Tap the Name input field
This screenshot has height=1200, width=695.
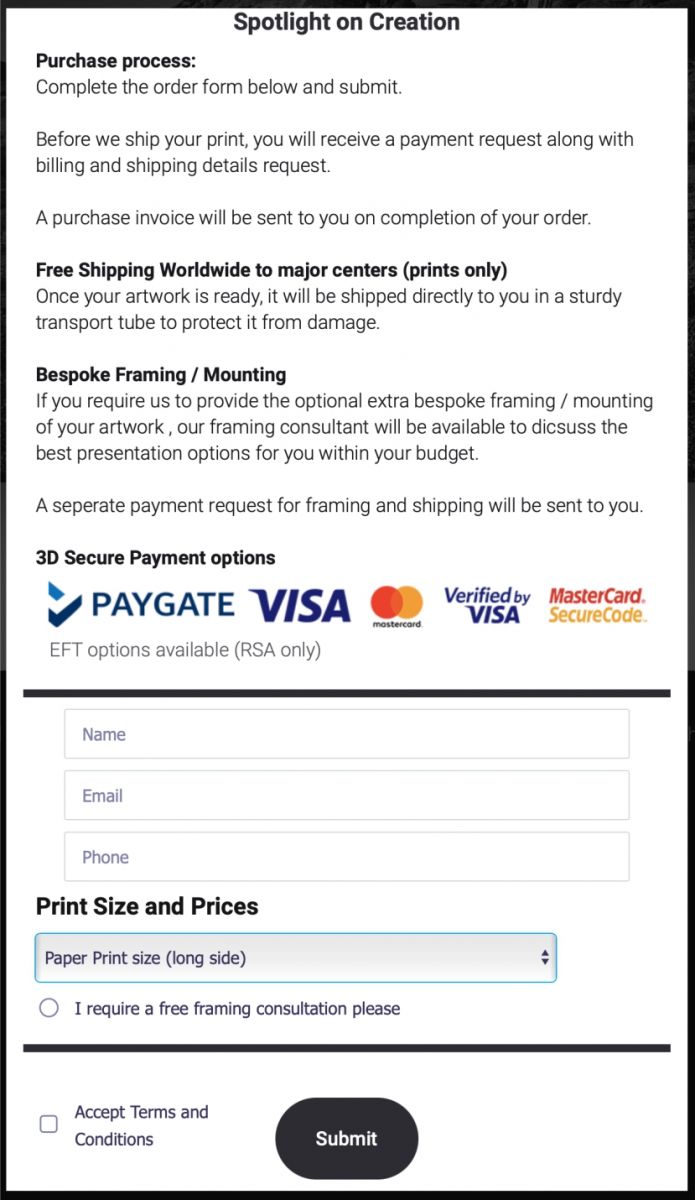coord(346,734)
